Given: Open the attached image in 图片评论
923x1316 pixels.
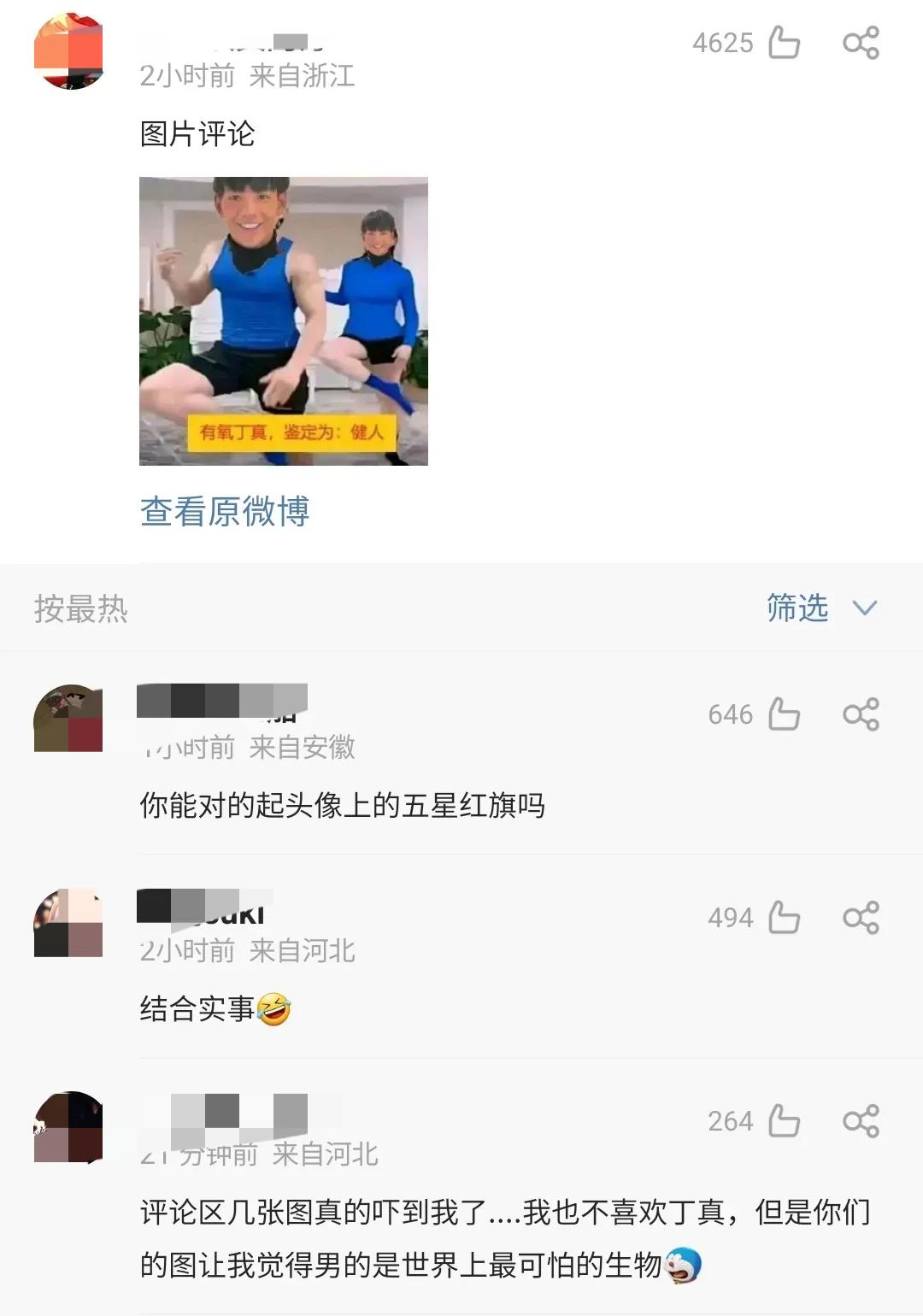Looking at the screenshot, I should coord(283,321).
